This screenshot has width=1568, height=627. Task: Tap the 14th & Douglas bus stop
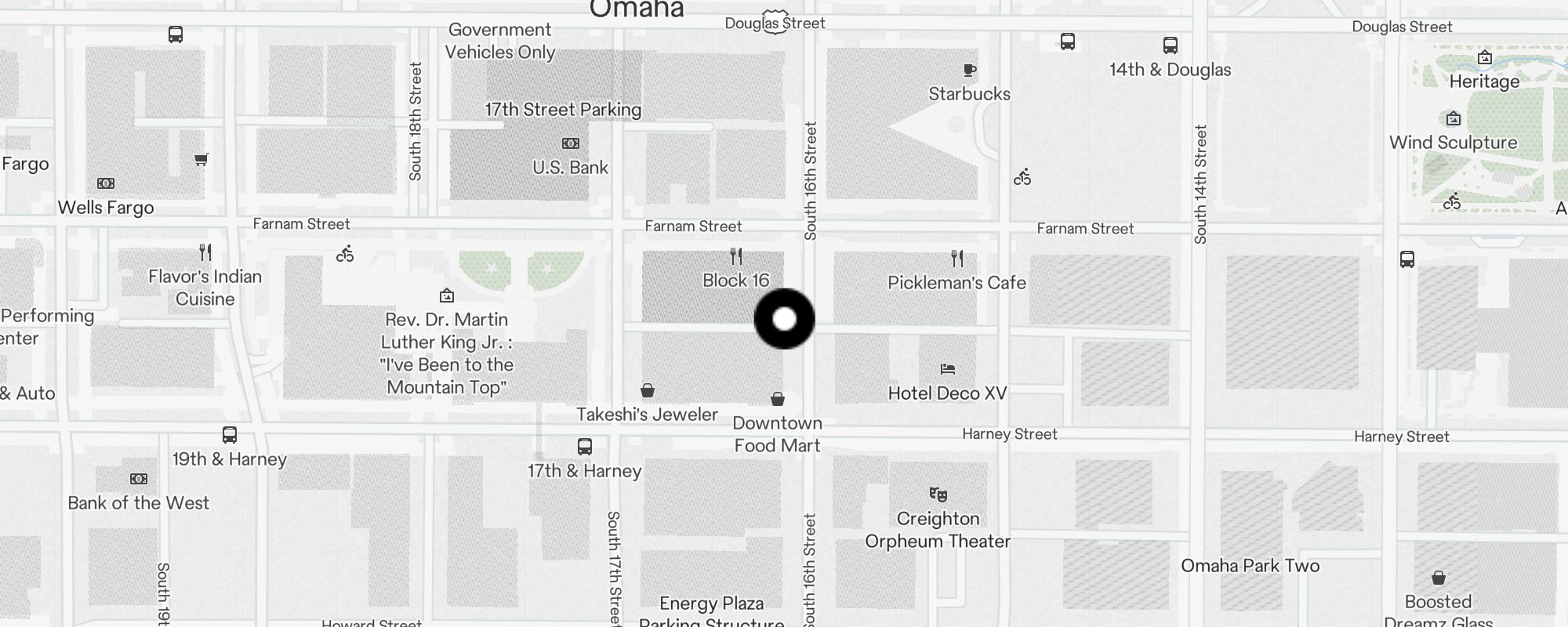(1170, 45)
